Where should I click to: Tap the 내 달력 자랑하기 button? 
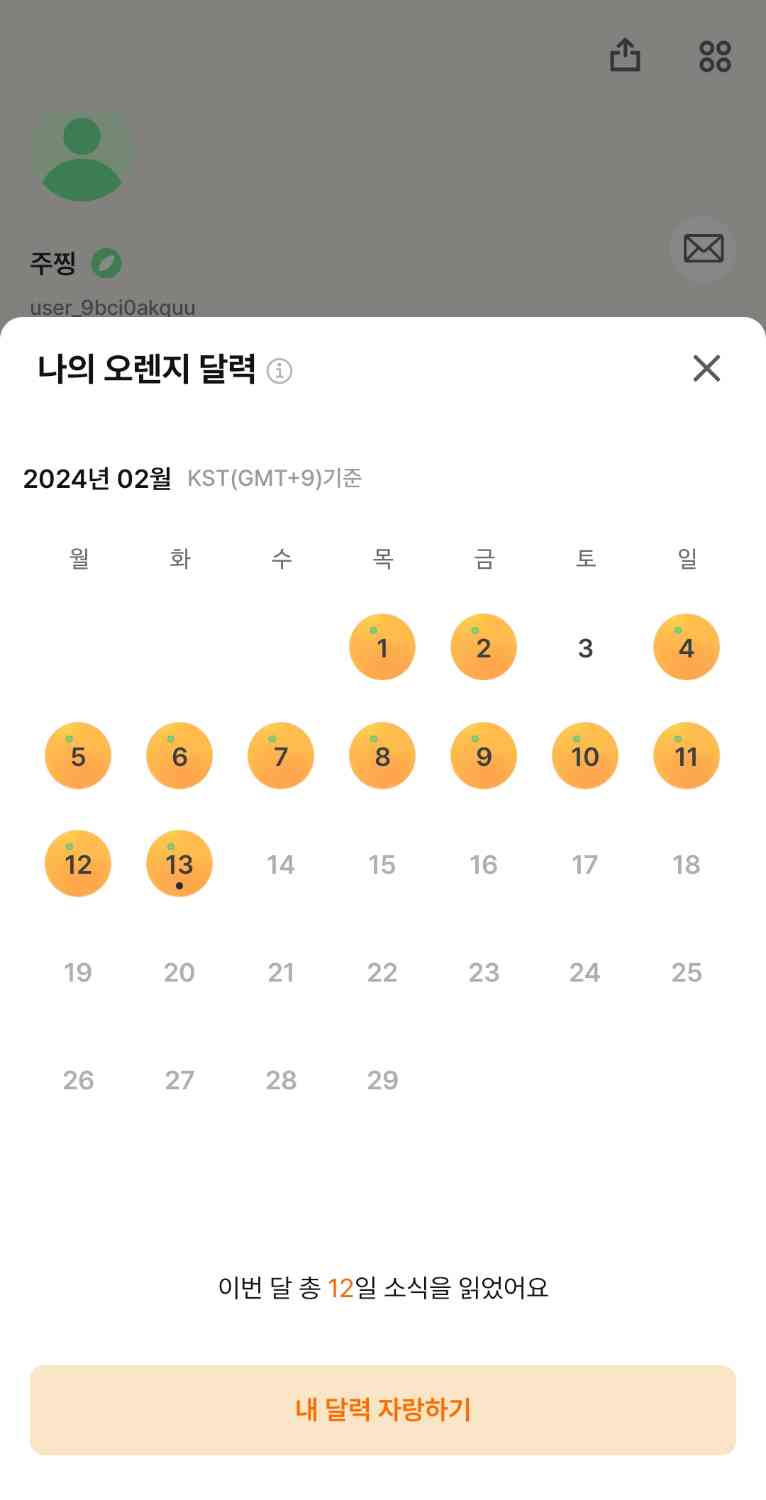(383, 1409)
